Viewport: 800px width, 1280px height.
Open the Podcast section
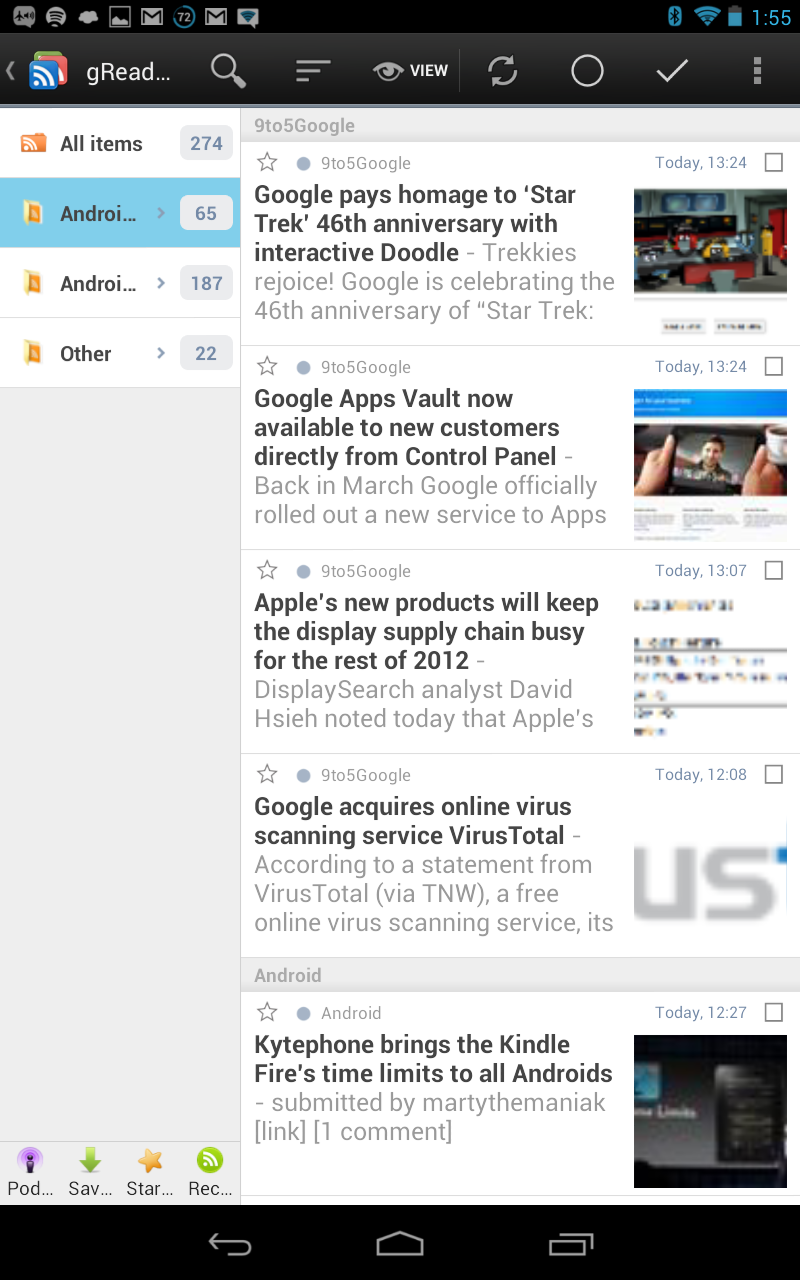30,1170
